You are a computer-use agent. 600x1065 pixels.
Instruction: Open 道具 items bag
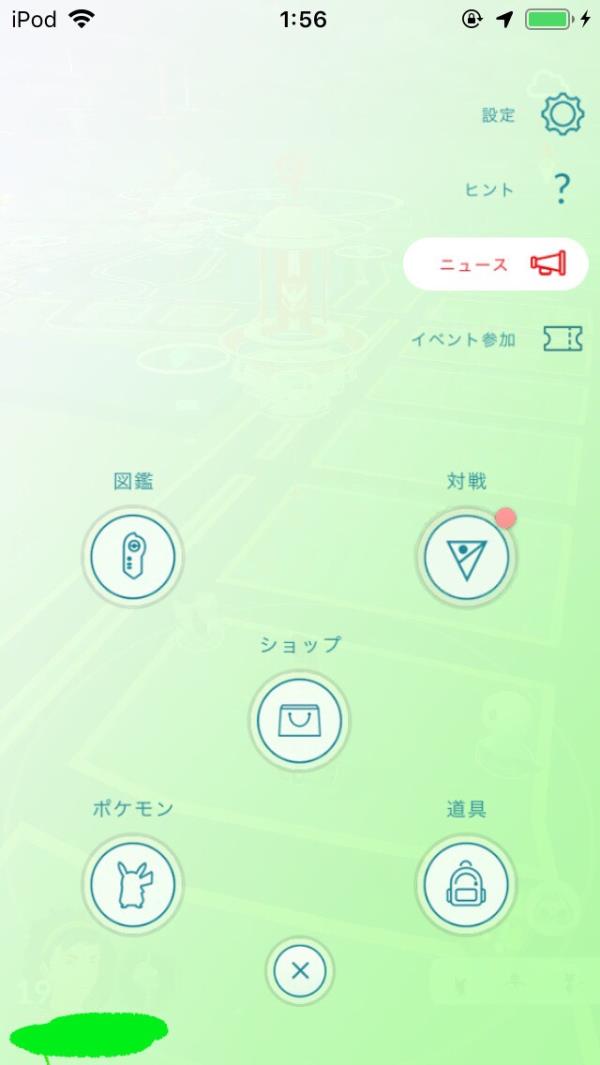pyautogui.click(x=466, y=884)
